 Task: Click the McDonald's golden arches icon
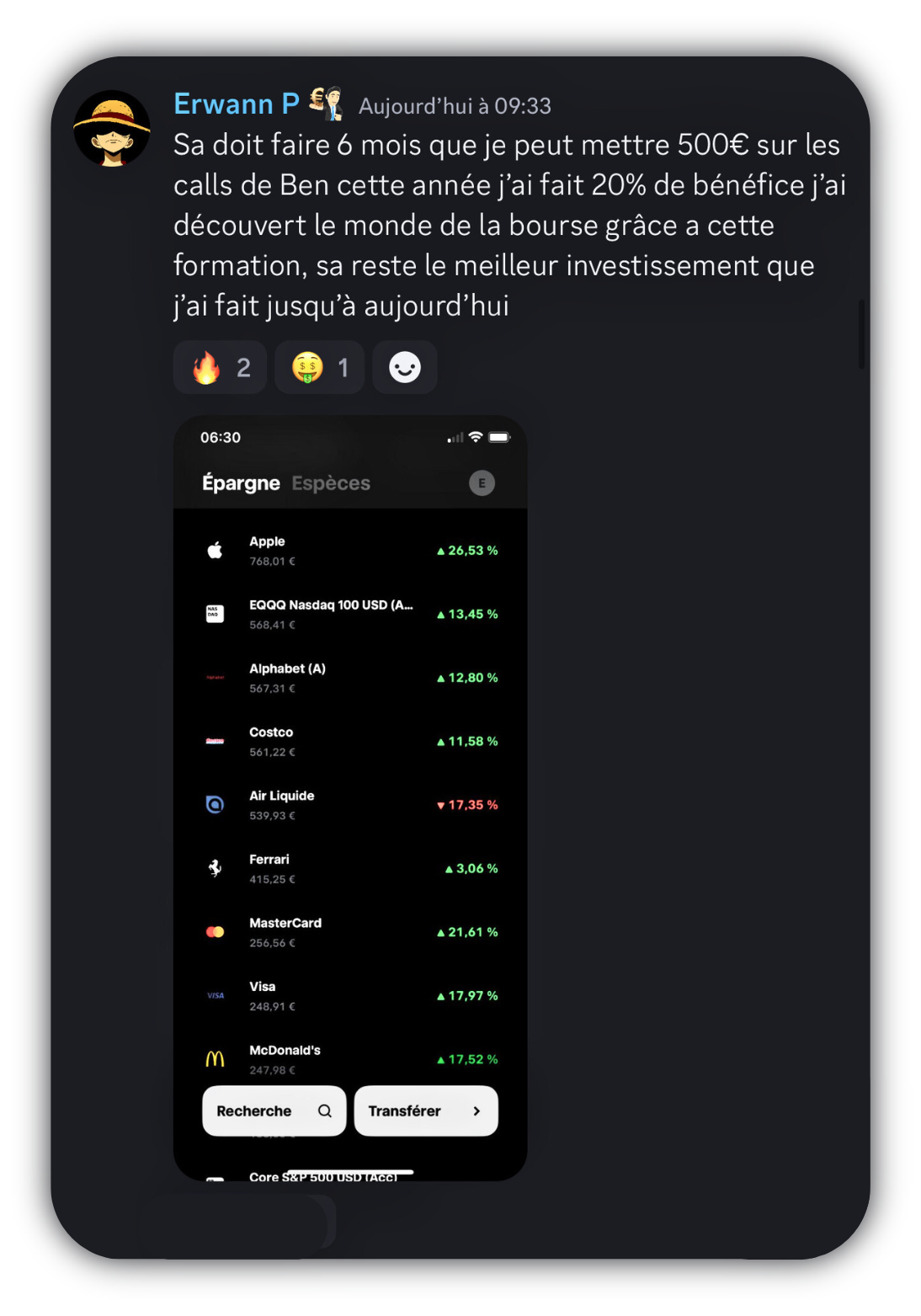(x=216, y=1058)
